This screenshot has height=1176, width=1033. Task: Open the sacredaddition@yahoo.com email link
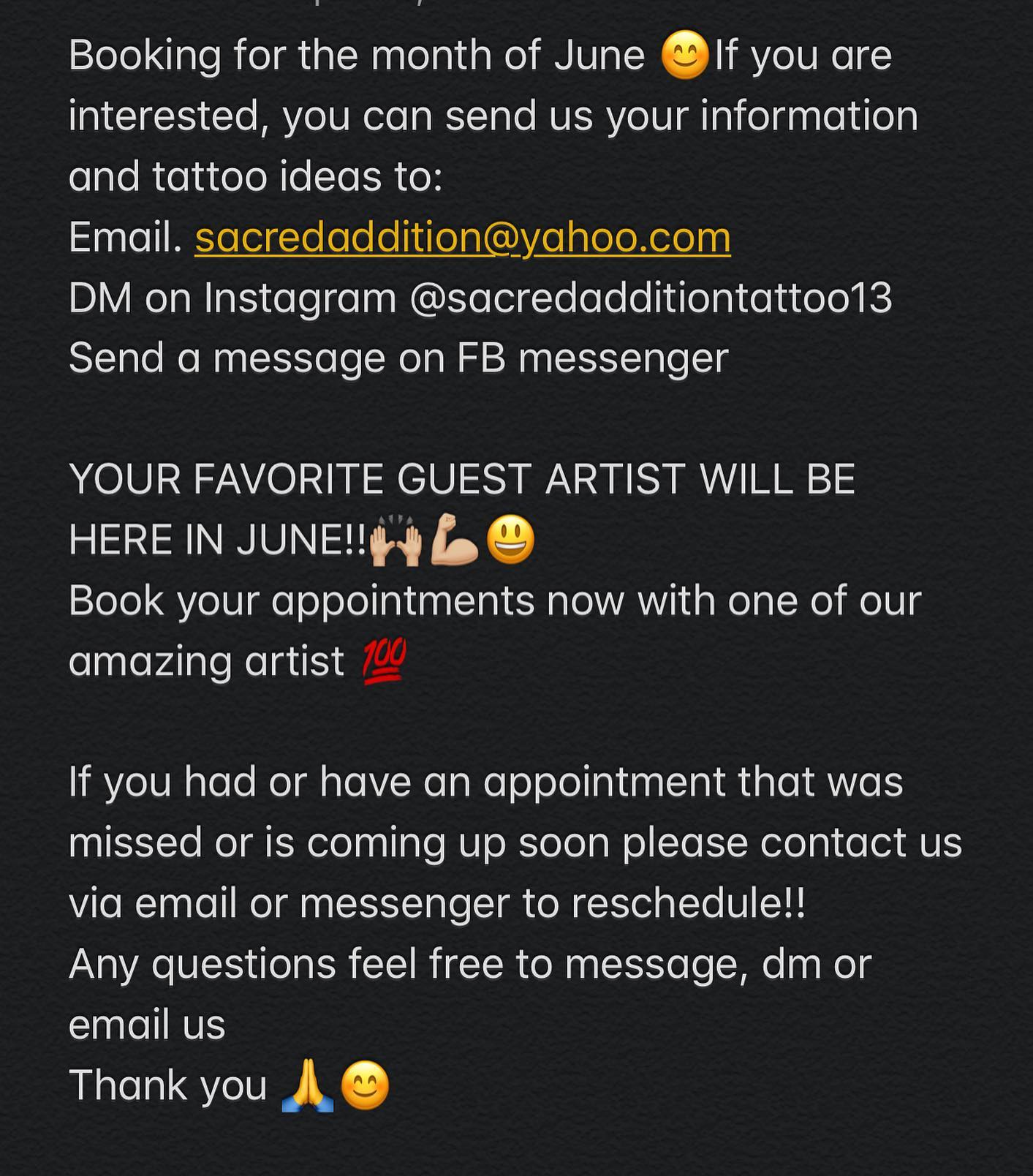(462, 238)
